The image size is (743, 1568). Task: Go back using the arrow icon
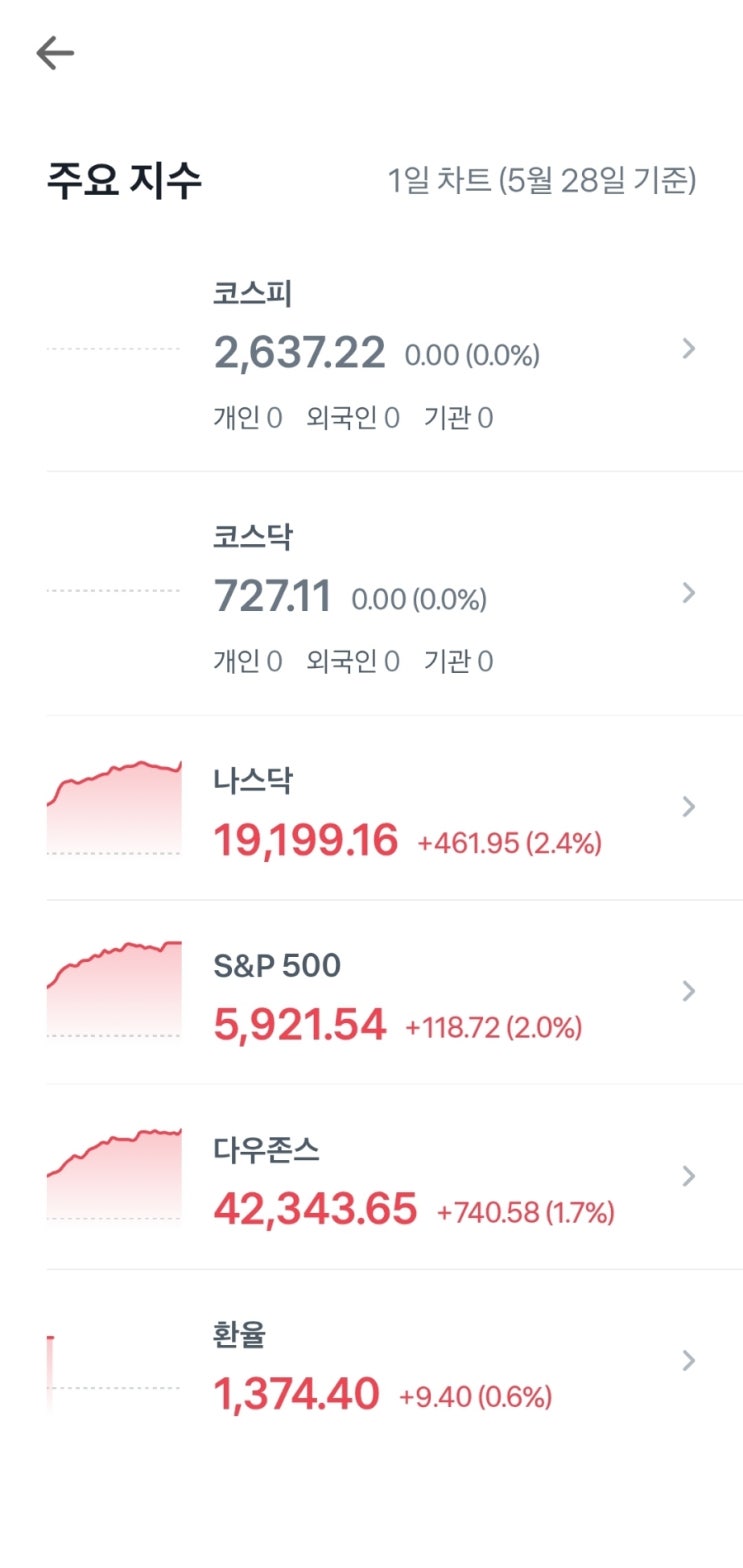point(55,54)
